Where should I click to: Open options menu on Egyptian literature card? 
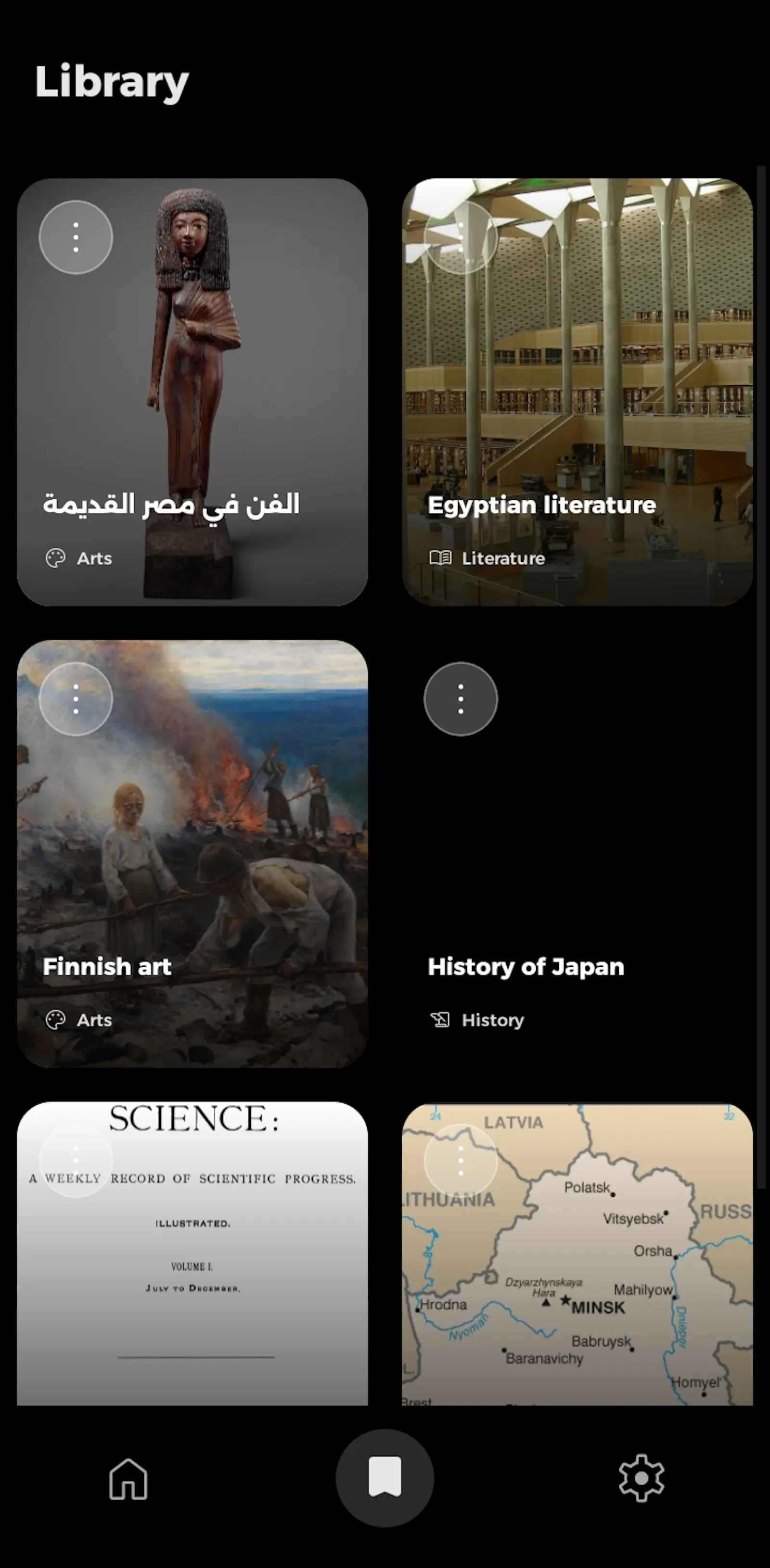(x=461, y=237)
